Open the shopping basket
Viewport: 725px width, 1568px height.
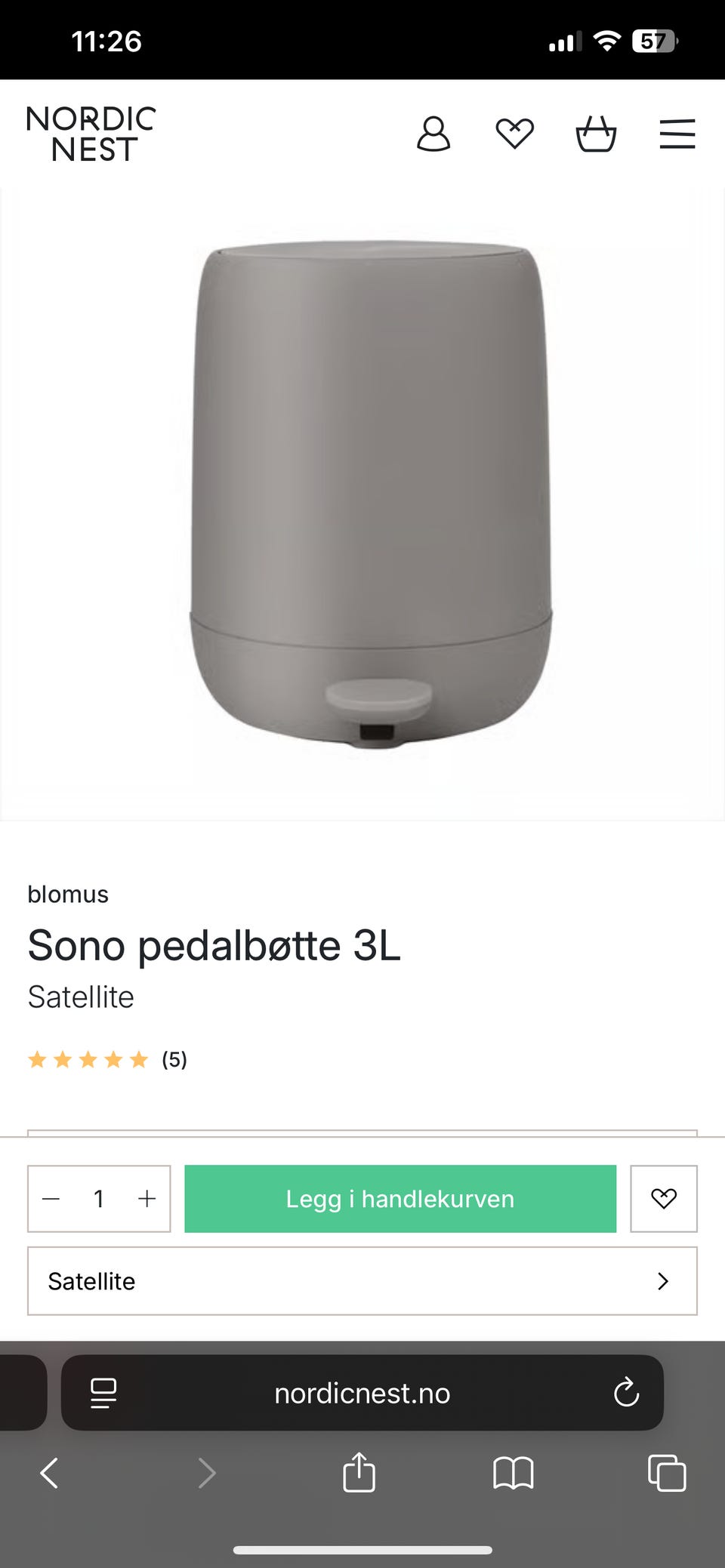[596, 134]
